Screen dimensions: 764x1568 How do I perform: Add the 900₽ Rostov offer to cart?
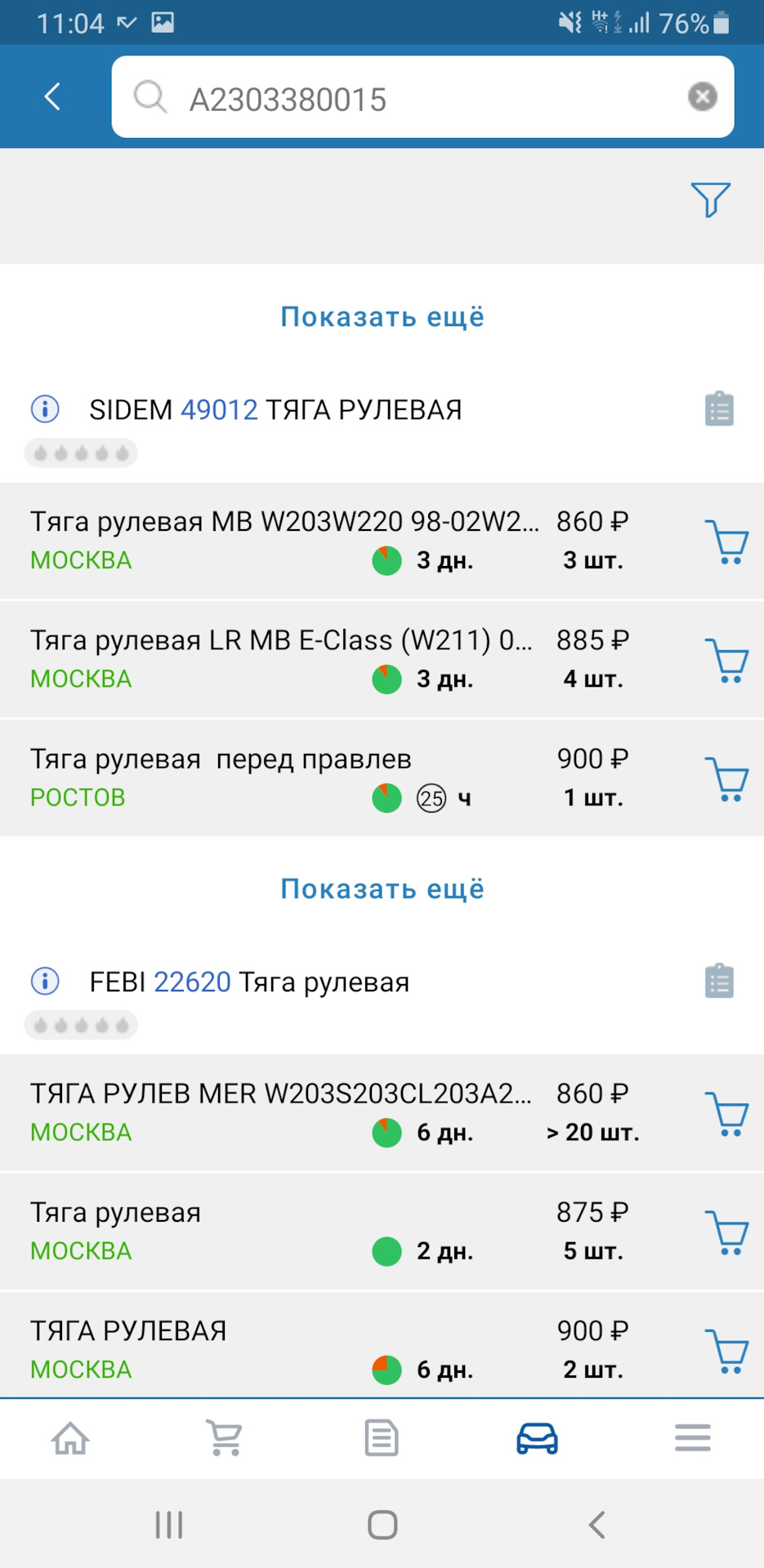pos(729,777)
